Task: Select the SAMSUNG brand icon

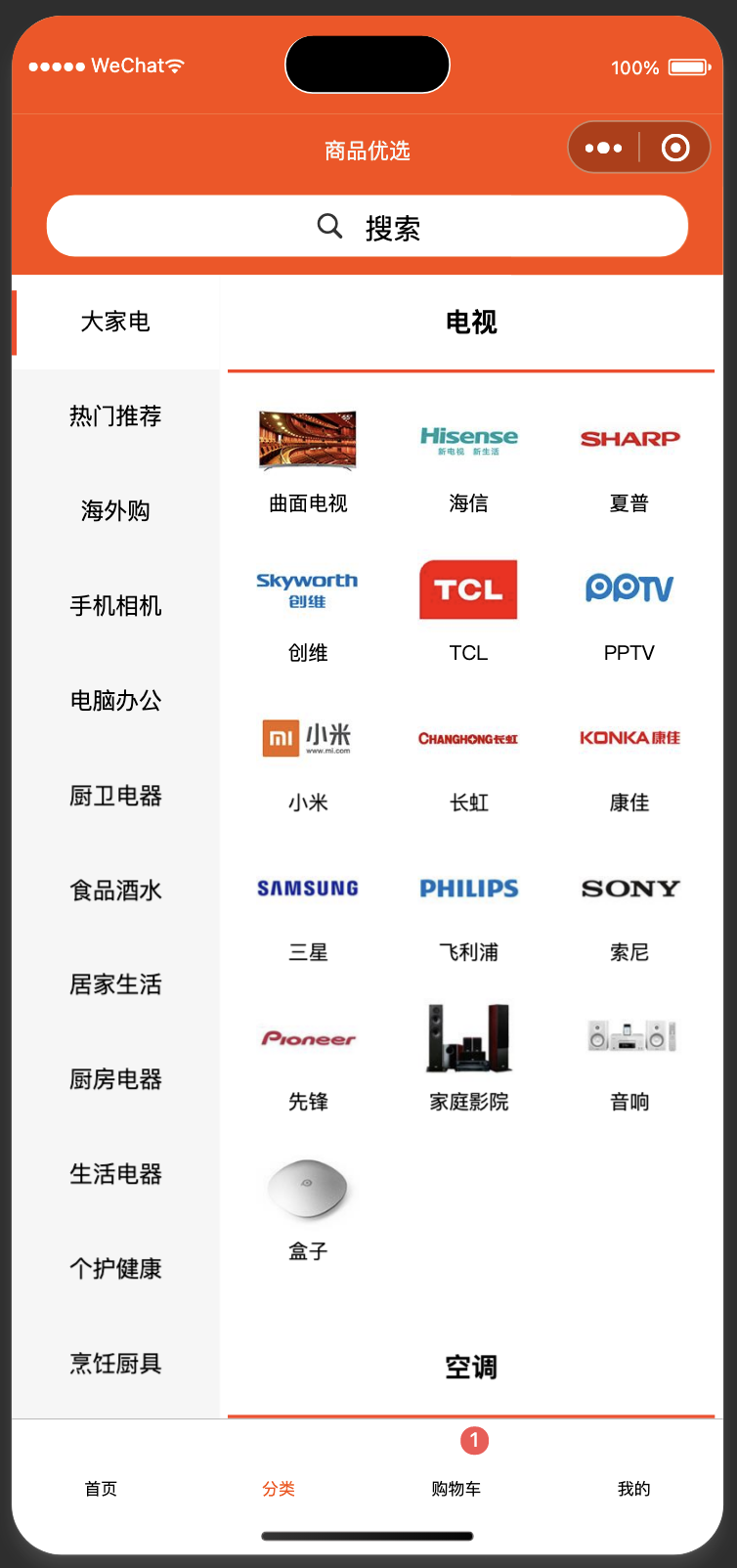Action: (308, 889)
